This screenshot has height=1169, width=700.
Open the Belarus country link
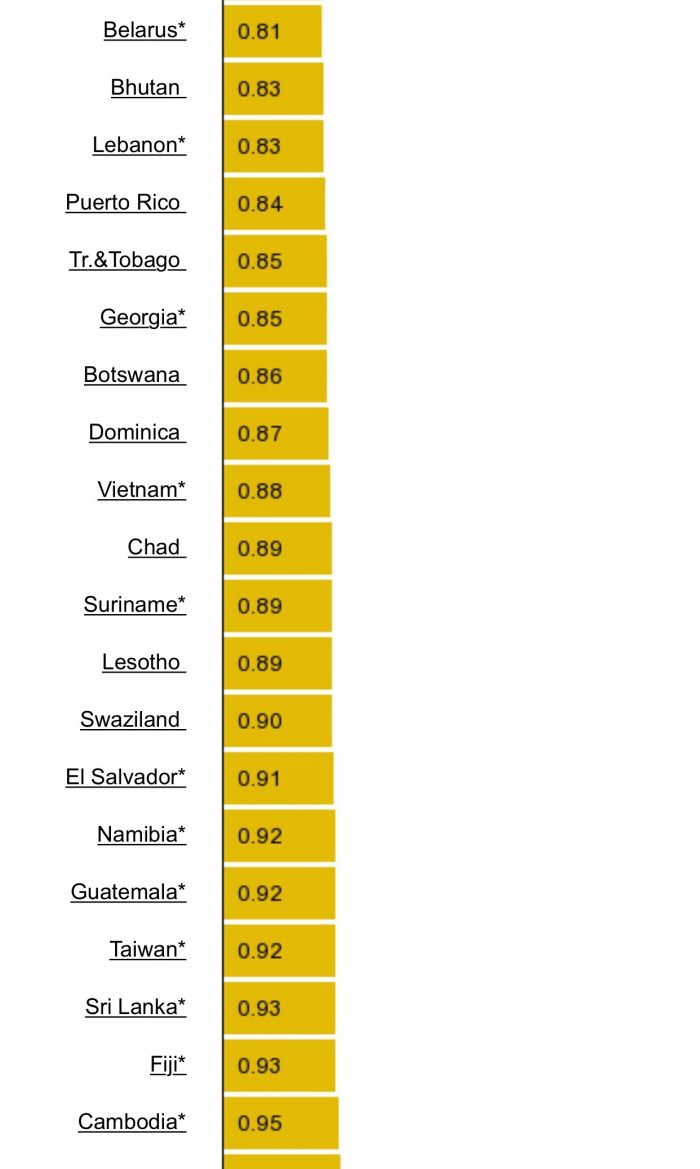pyautogui.click(x=145, y=31)
